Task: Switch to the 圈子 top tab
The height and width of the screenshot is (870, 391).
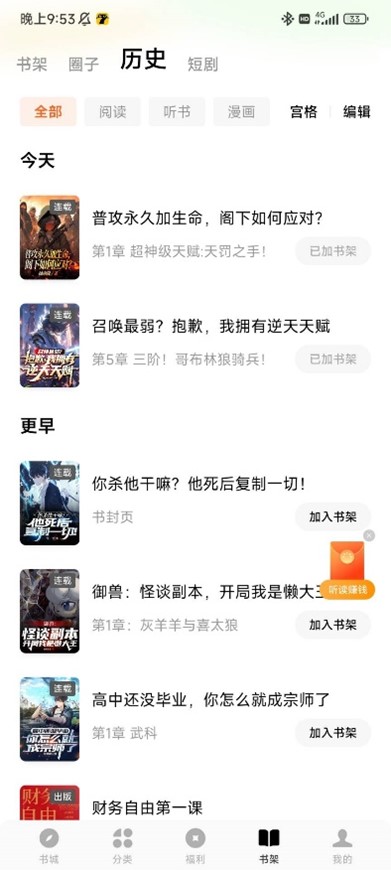Action: pos(84,64)
